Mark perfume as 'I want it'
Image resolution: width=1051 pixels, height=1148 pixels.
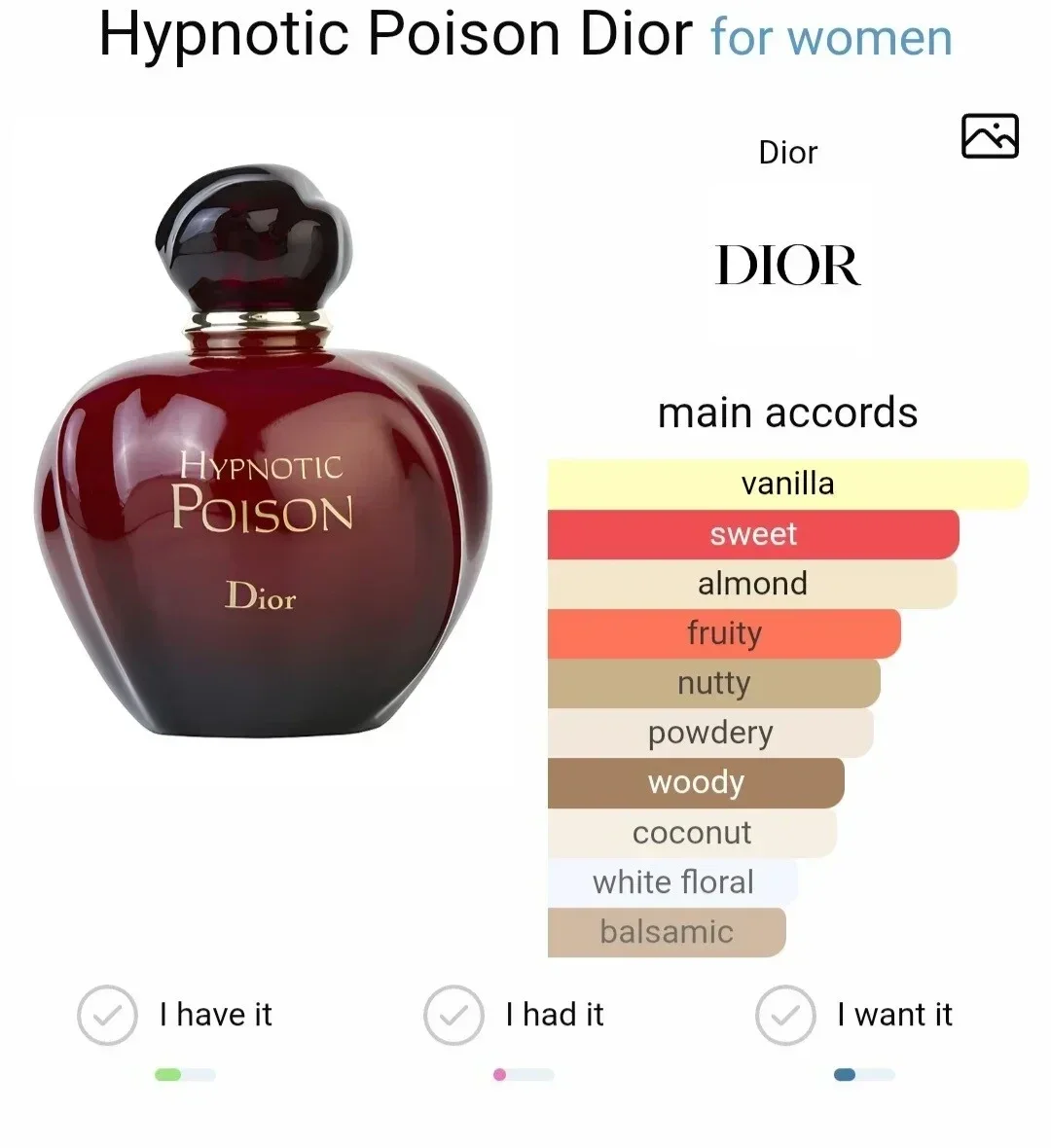tap(785, 1015)
